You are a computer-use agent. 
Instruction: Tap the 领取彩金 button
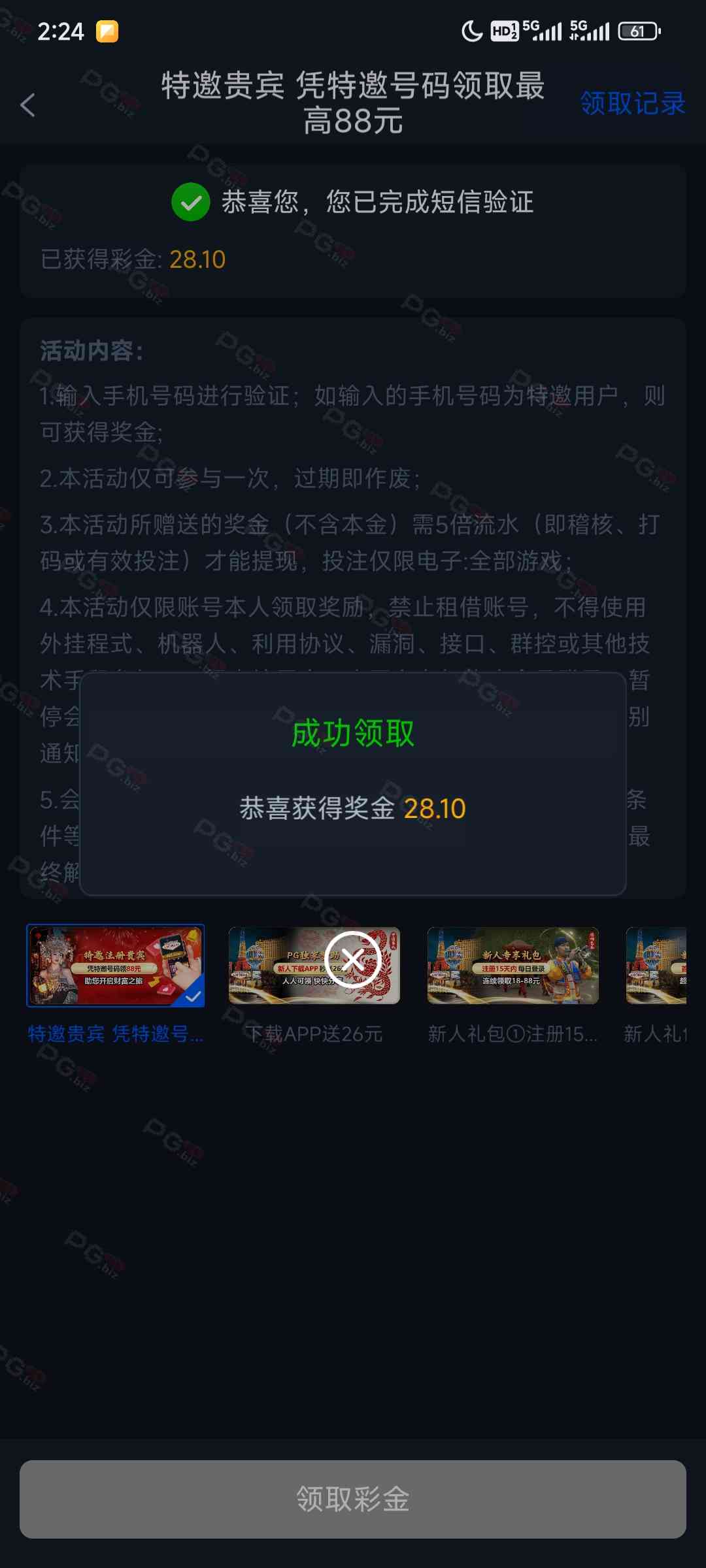(x=353, y=1499)
